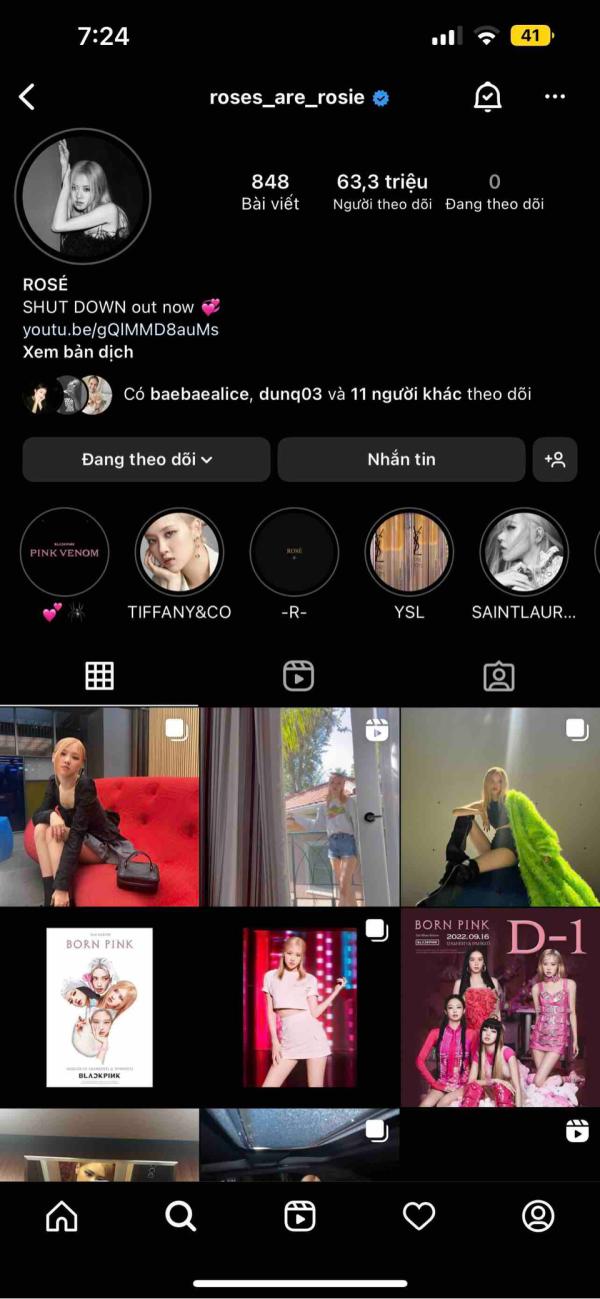Tap the suggested-accounts add person button

coord(555,460)
